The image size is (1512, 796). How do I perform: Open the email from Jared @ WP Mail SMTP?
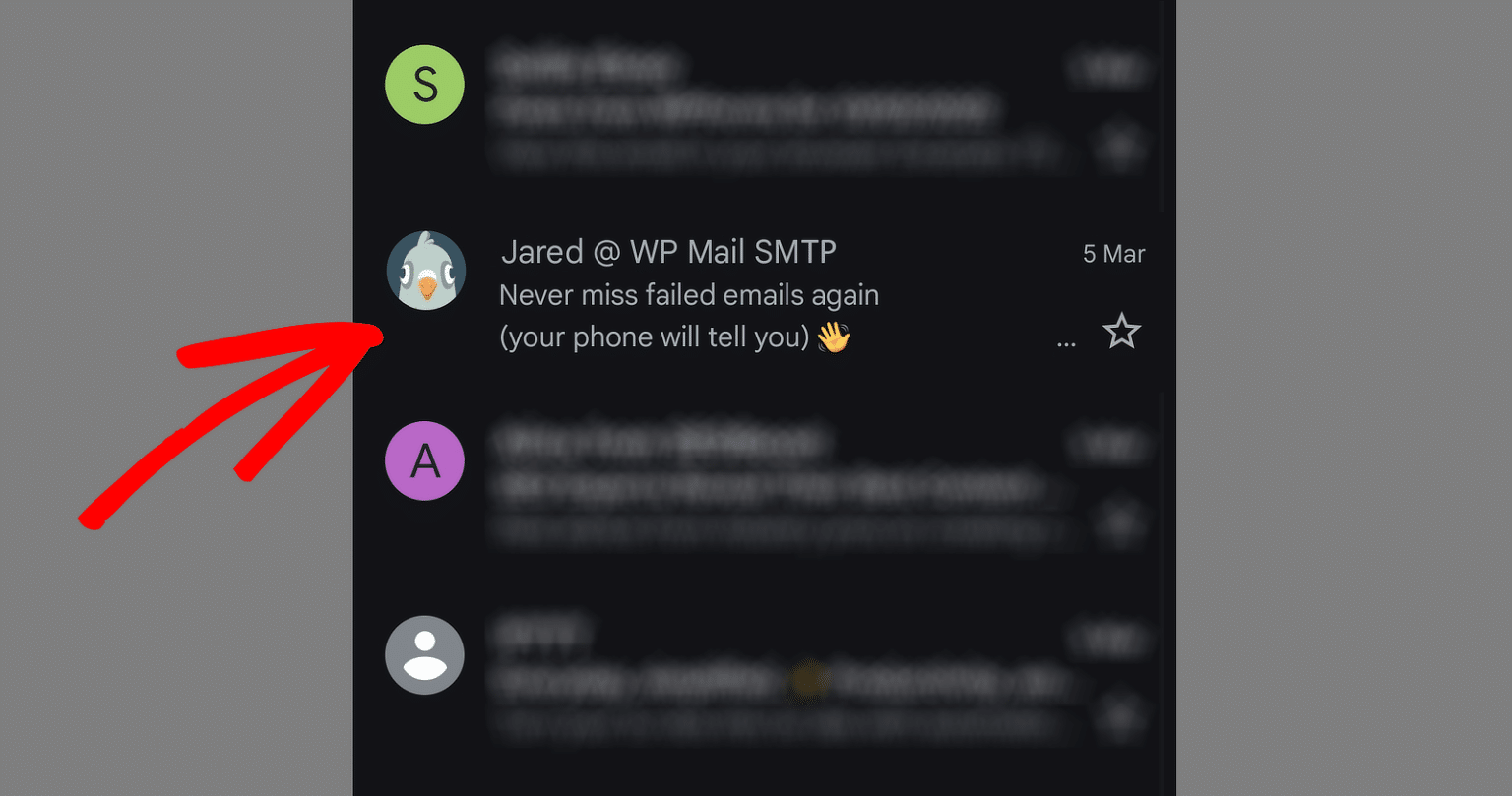pyautogui.click(x=748, y=295)
